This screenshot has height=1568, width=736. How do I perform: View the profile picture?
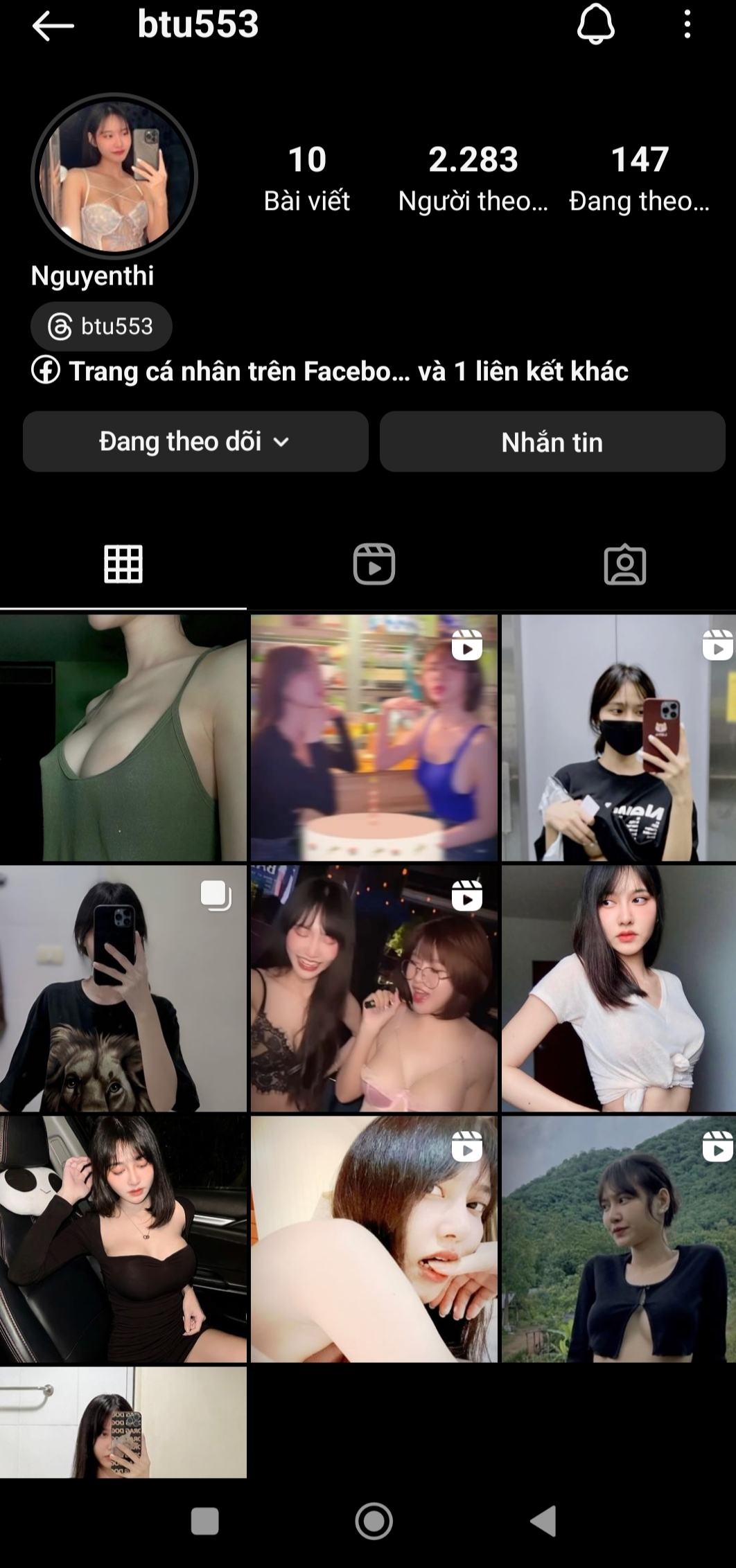114,177
